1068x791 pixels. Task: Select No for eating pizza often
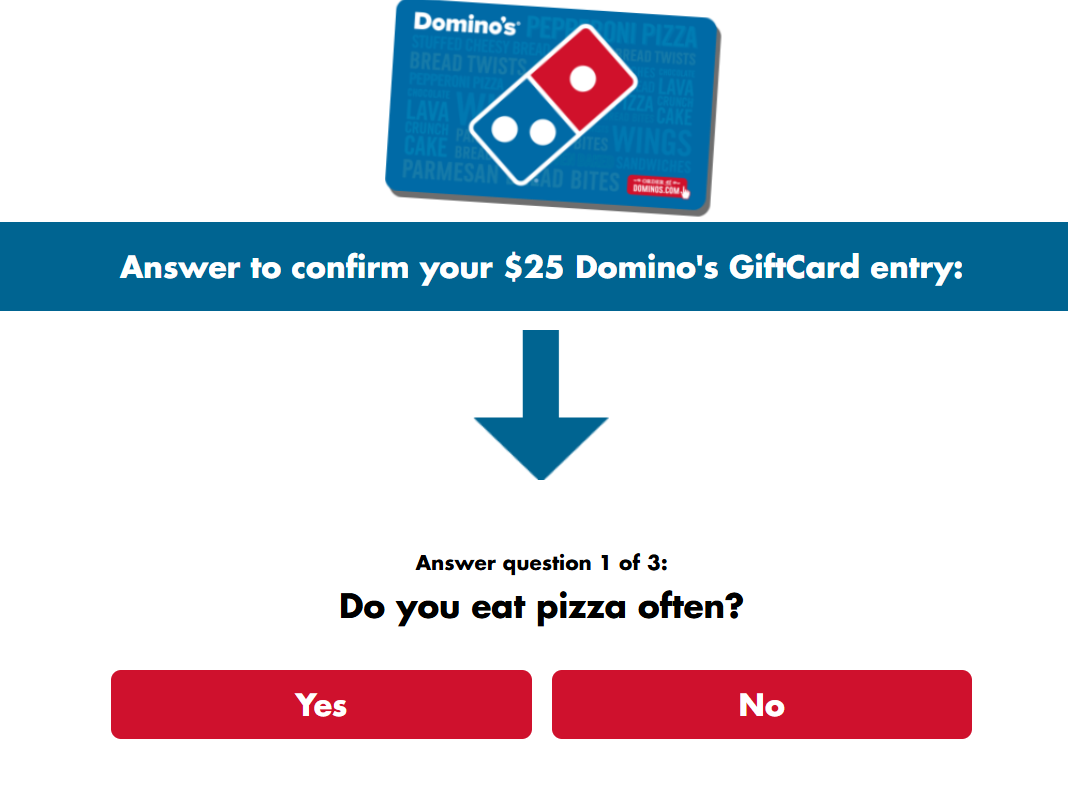coord(761,705)
